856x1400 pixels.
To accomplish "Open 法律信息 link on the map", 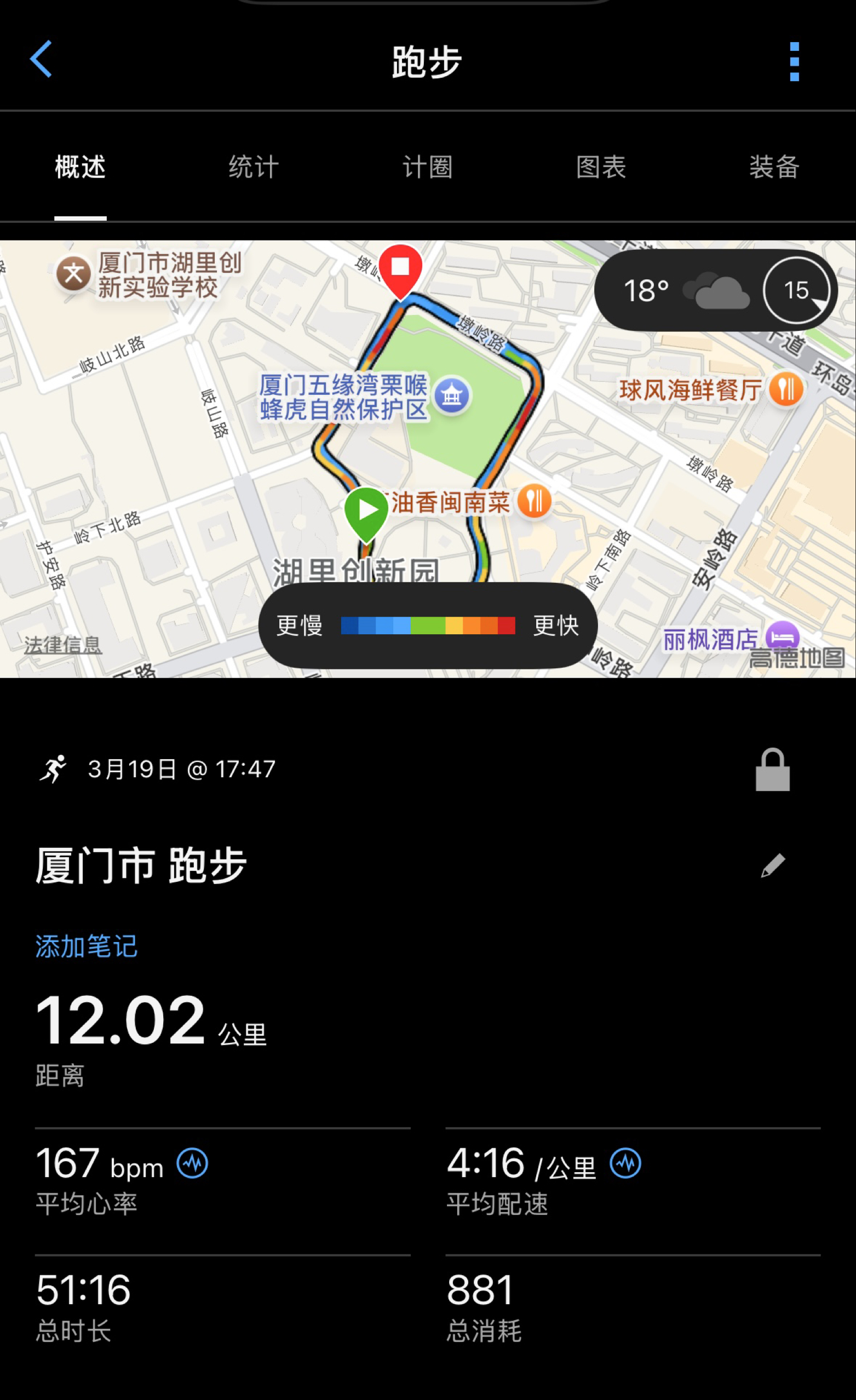I will click(62, 645).
